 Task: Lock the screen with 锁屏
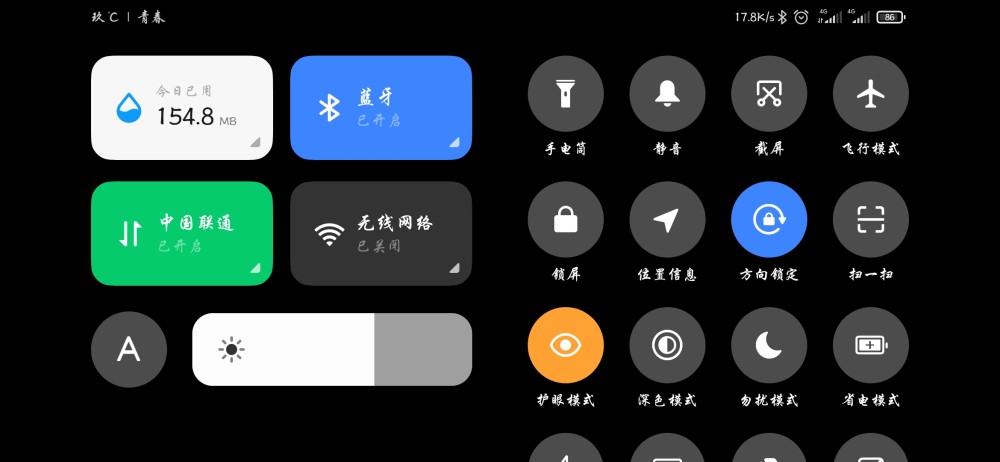click(x=566, y=220)
